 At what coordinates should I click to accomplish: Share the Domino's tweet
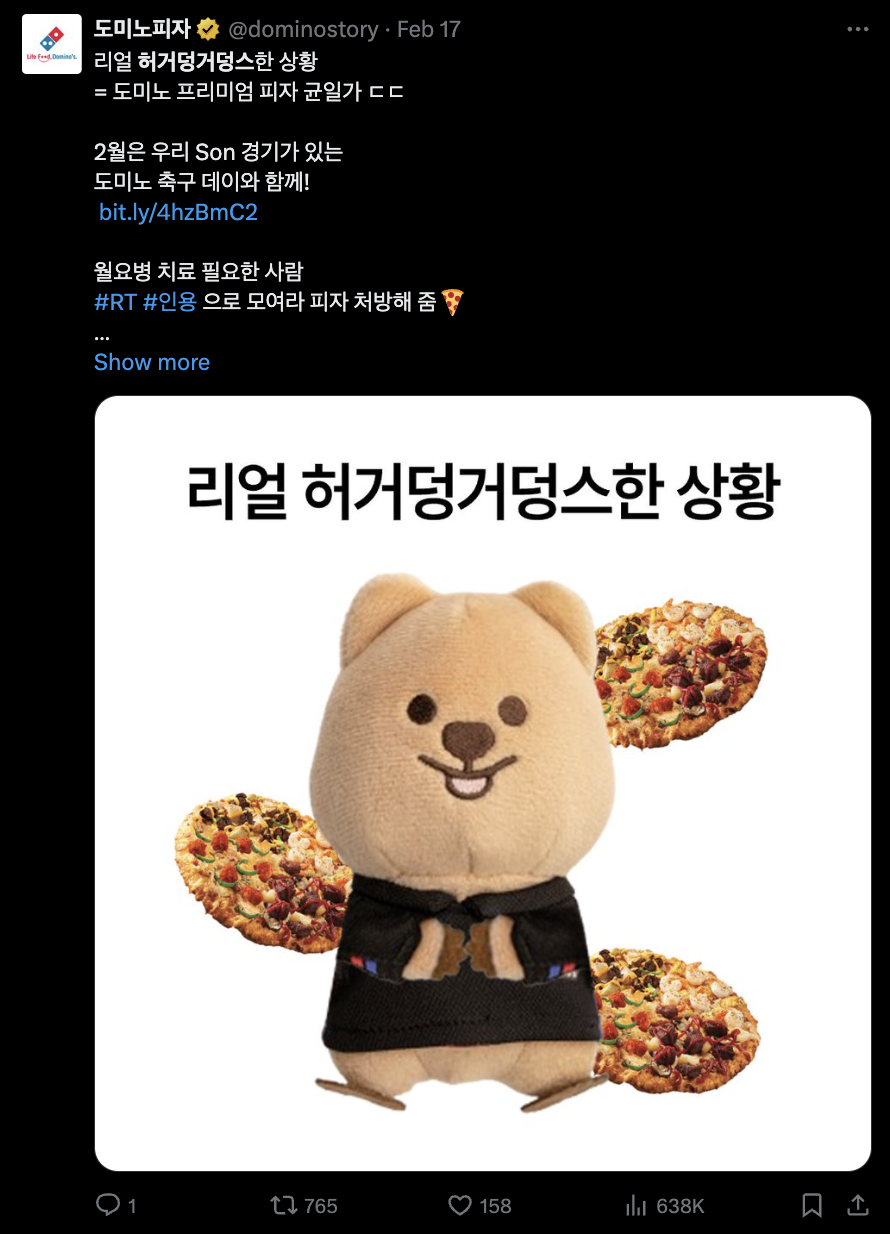pos(857,1206)
